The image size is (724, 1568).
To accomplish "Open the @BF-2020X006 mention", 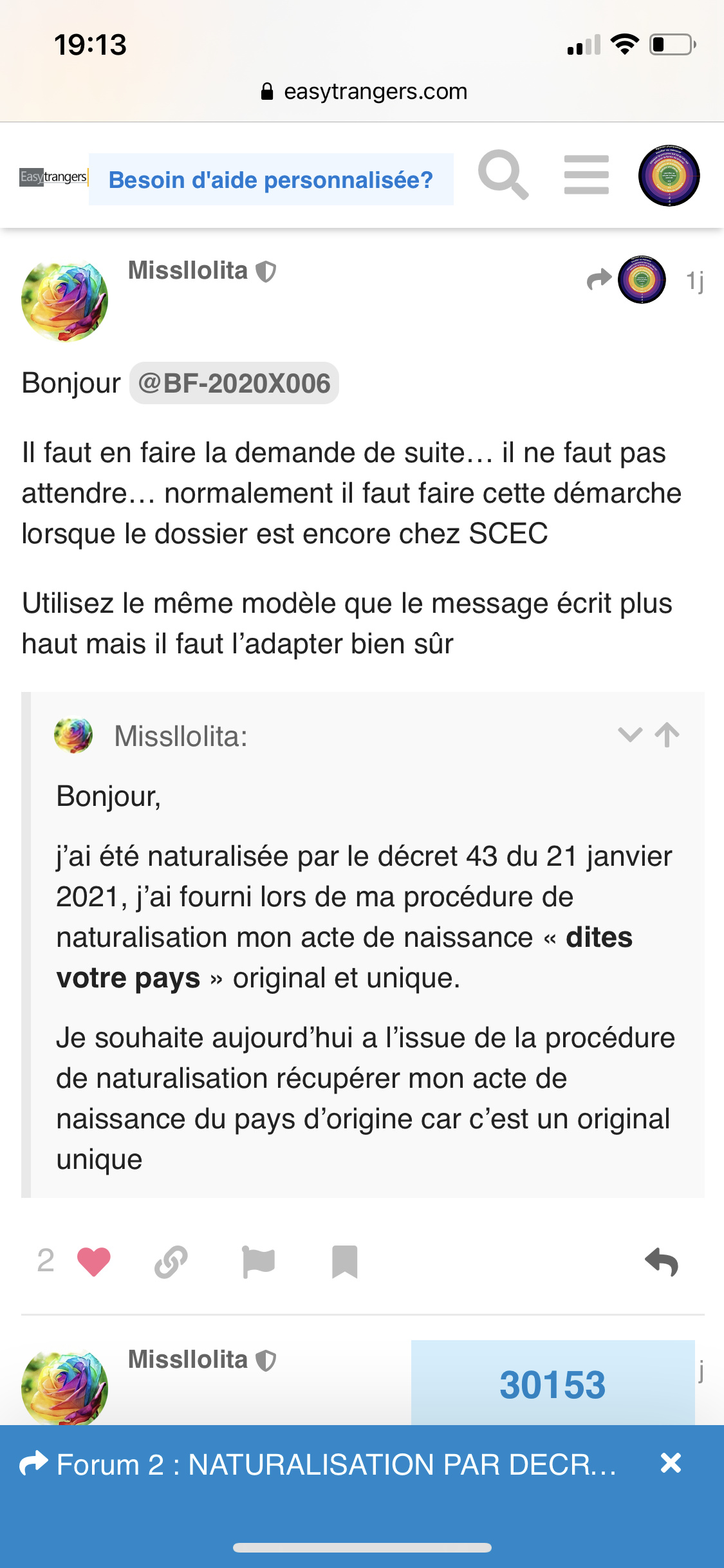I will (x=234, y=384).
